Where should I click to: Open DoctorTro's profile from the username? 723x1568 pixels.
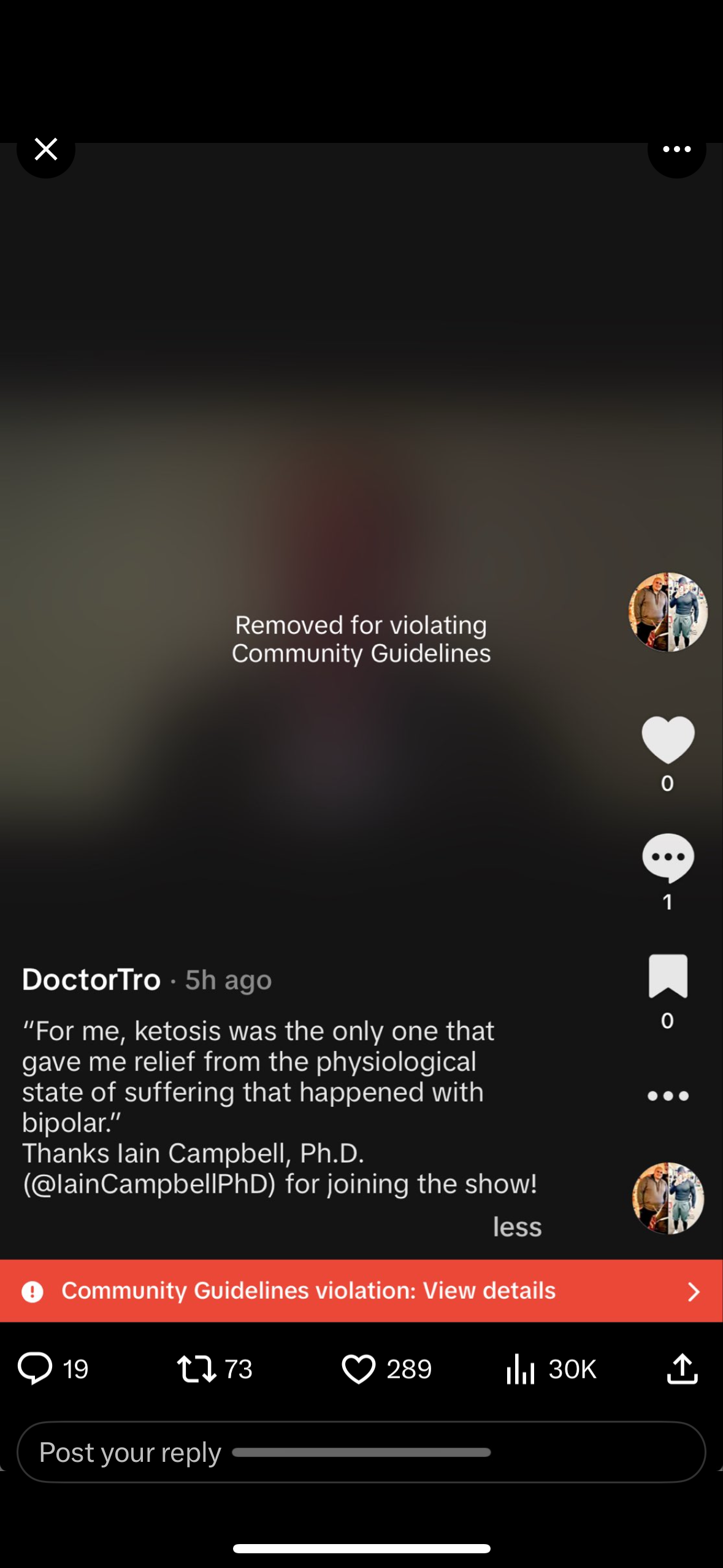91,980
